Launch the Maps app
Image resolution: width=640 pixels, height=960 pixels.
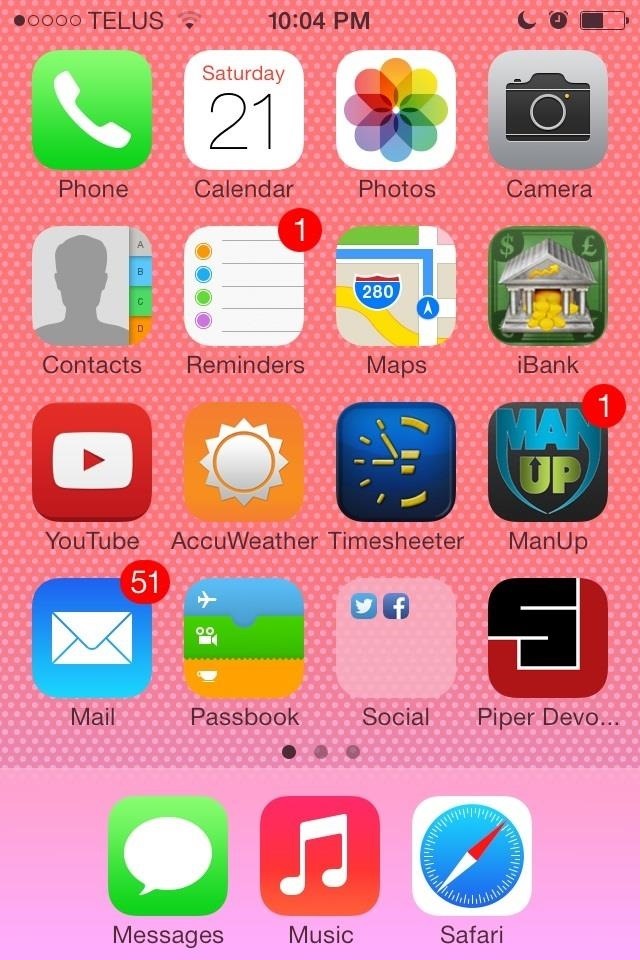pyautogui.click(x=396, y=286)
